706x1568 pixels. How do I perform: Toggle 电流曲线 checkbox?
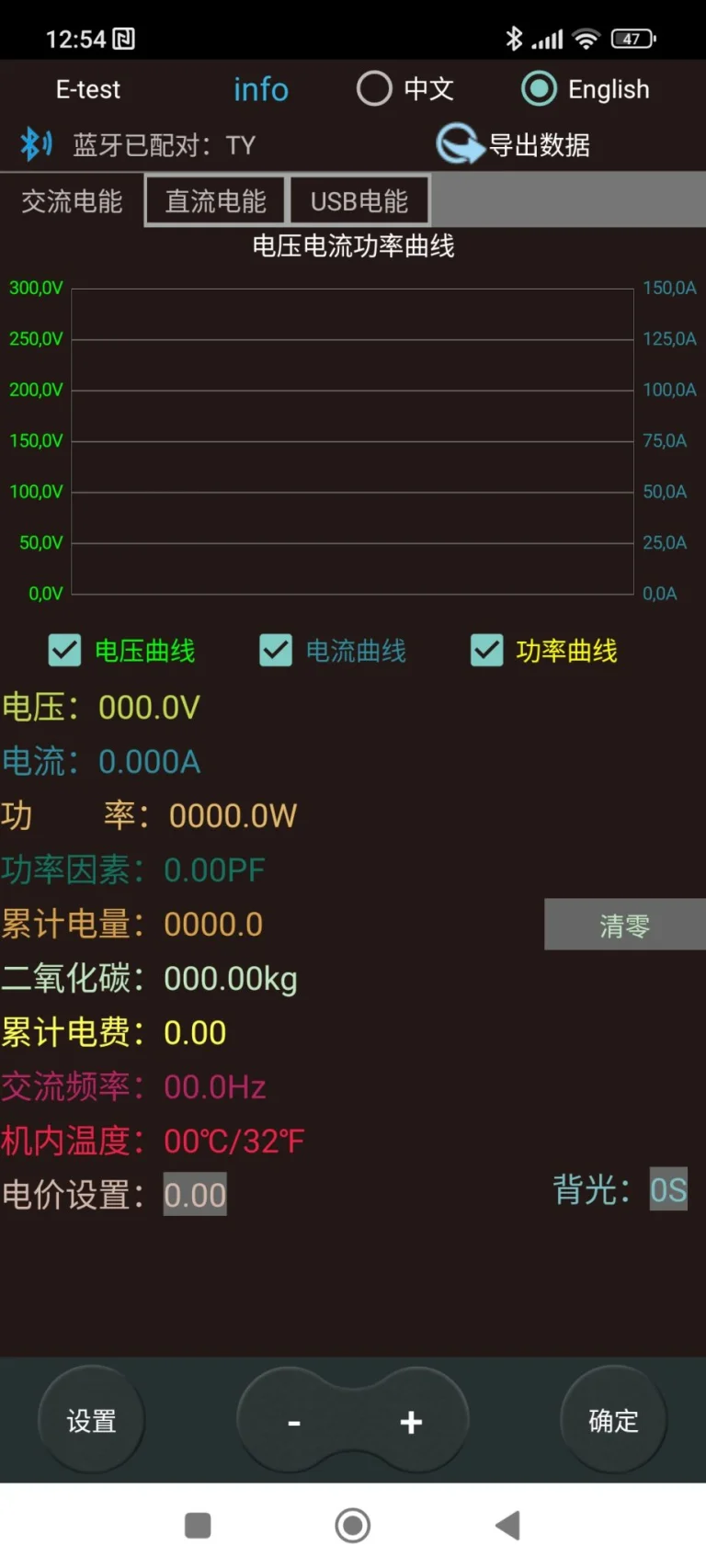point(276,651)
